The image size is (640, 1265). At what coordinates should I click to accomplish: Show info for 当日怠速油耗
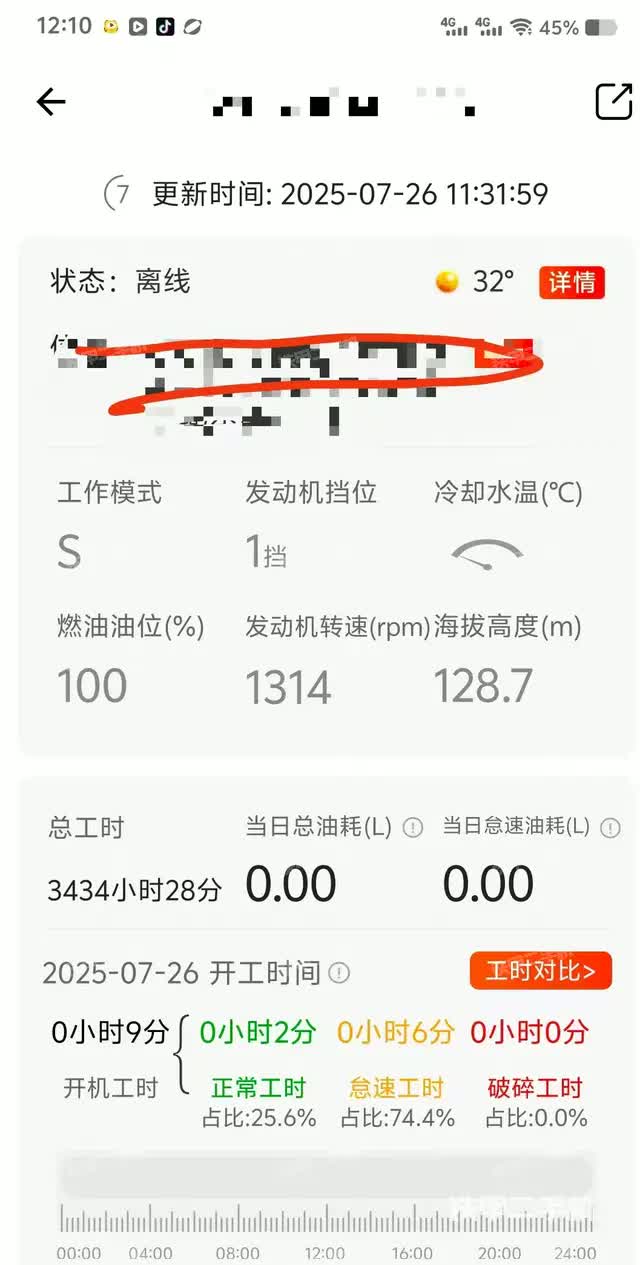pos(610,828)
